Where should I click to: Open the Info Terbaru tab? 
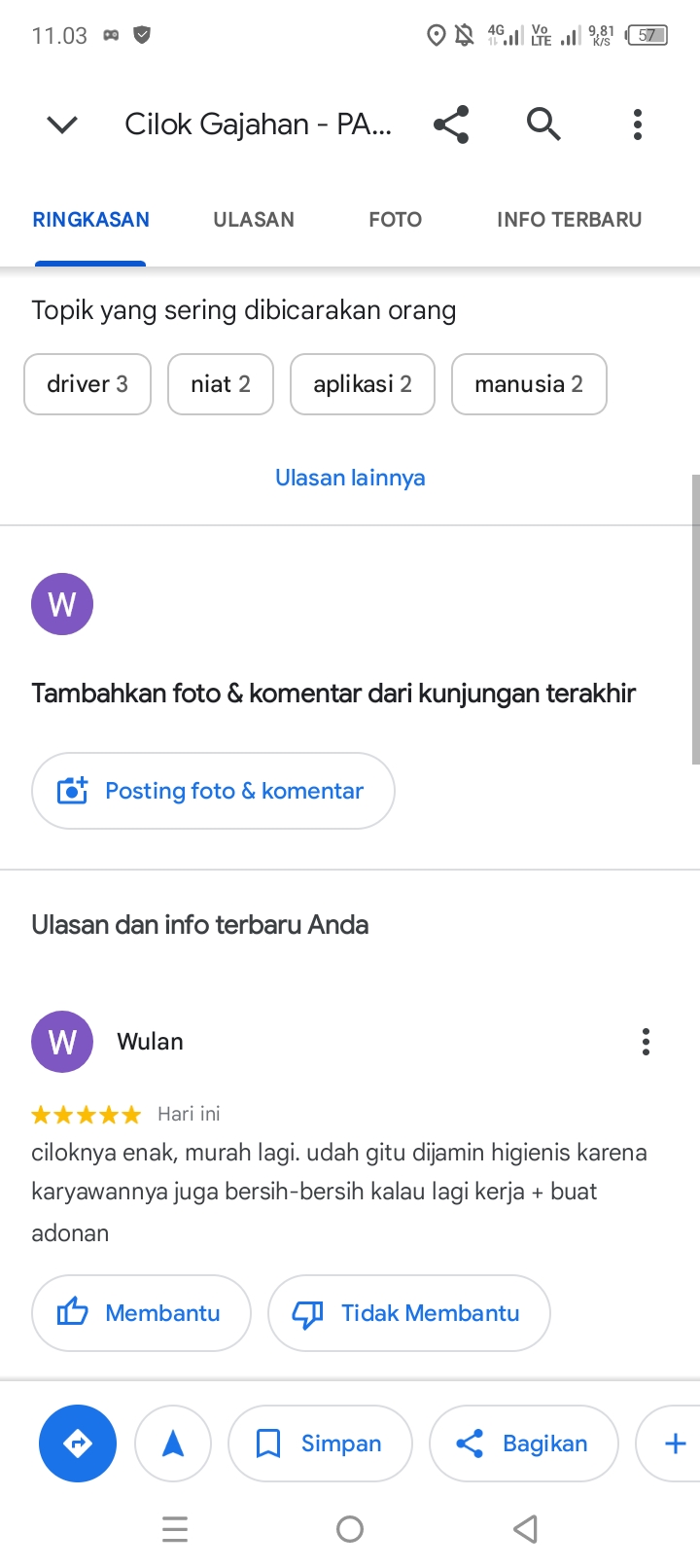(569, 220)
